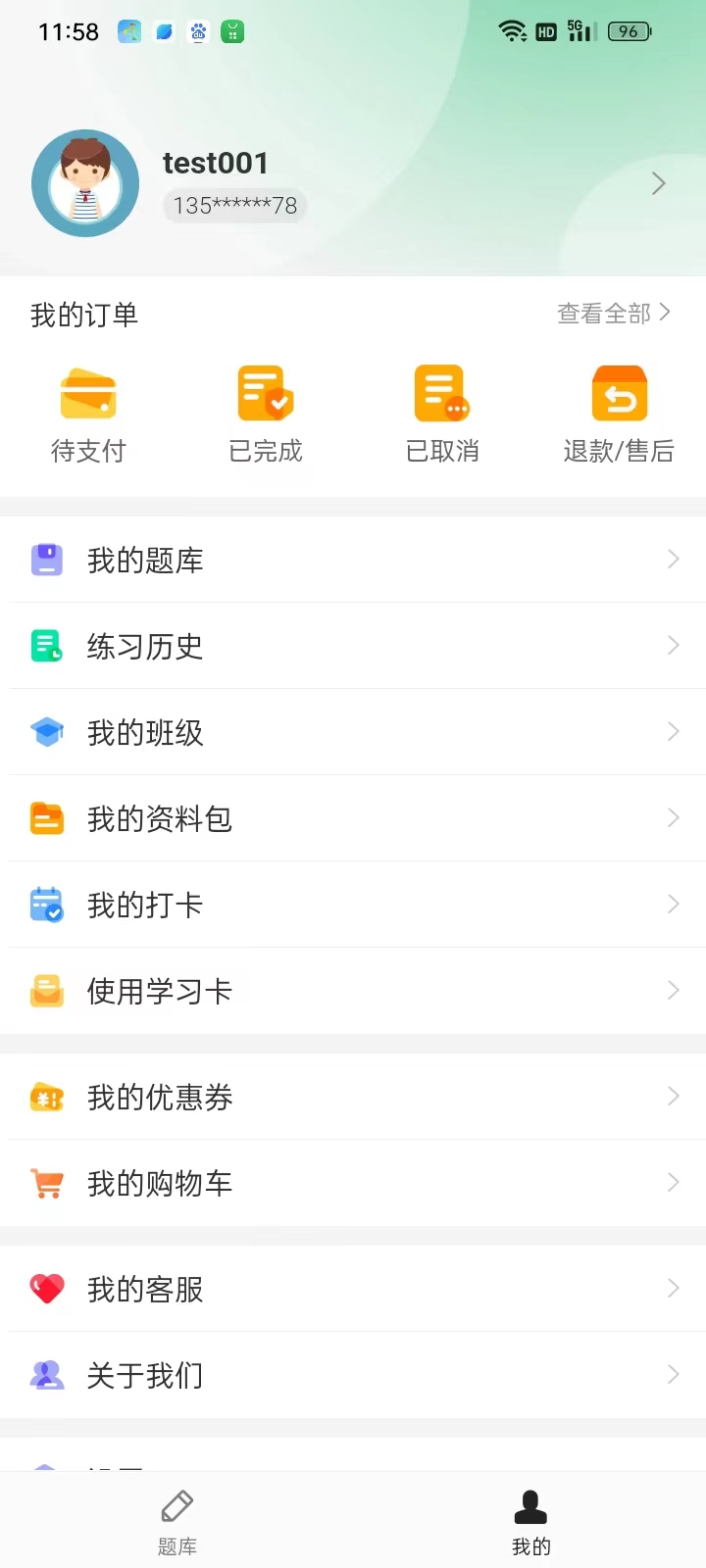Image resolution: width=706 pixels, height=1568 pixels.
Task: Select the 我的 tab
Action: point(530,1522)
